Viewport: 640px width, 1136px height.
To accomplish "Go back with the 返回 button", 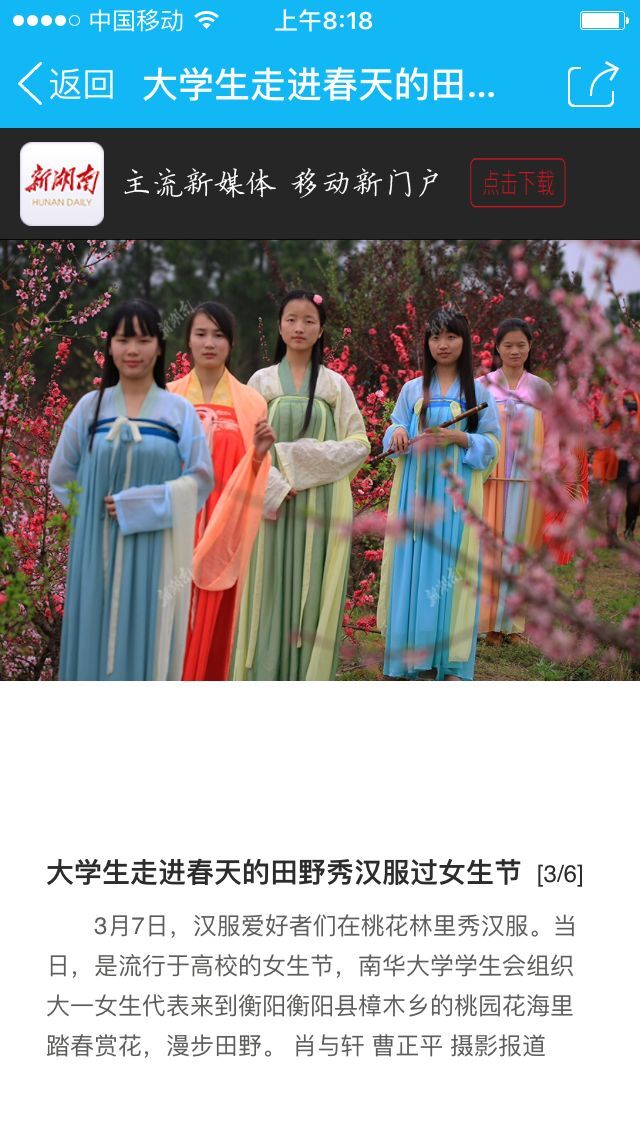I will coord(66,85).
